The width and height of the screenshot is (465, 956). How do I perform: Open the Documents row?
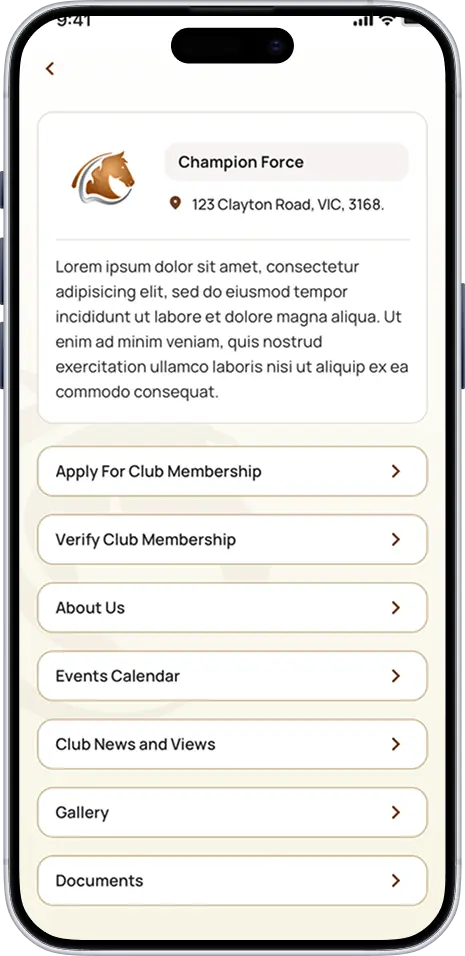232,881
